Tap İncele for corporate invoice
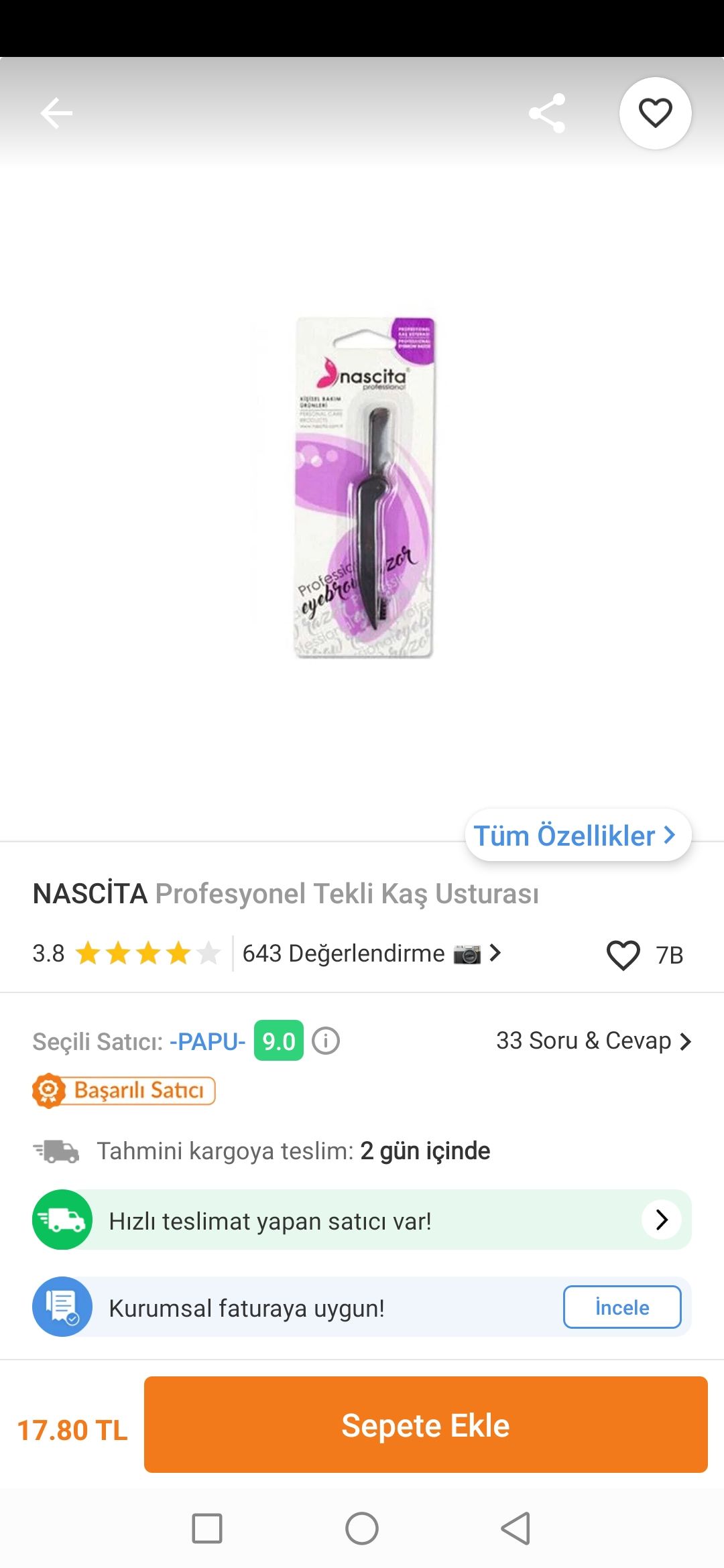Screen dimensions: 724x1568 (622, 1307)
